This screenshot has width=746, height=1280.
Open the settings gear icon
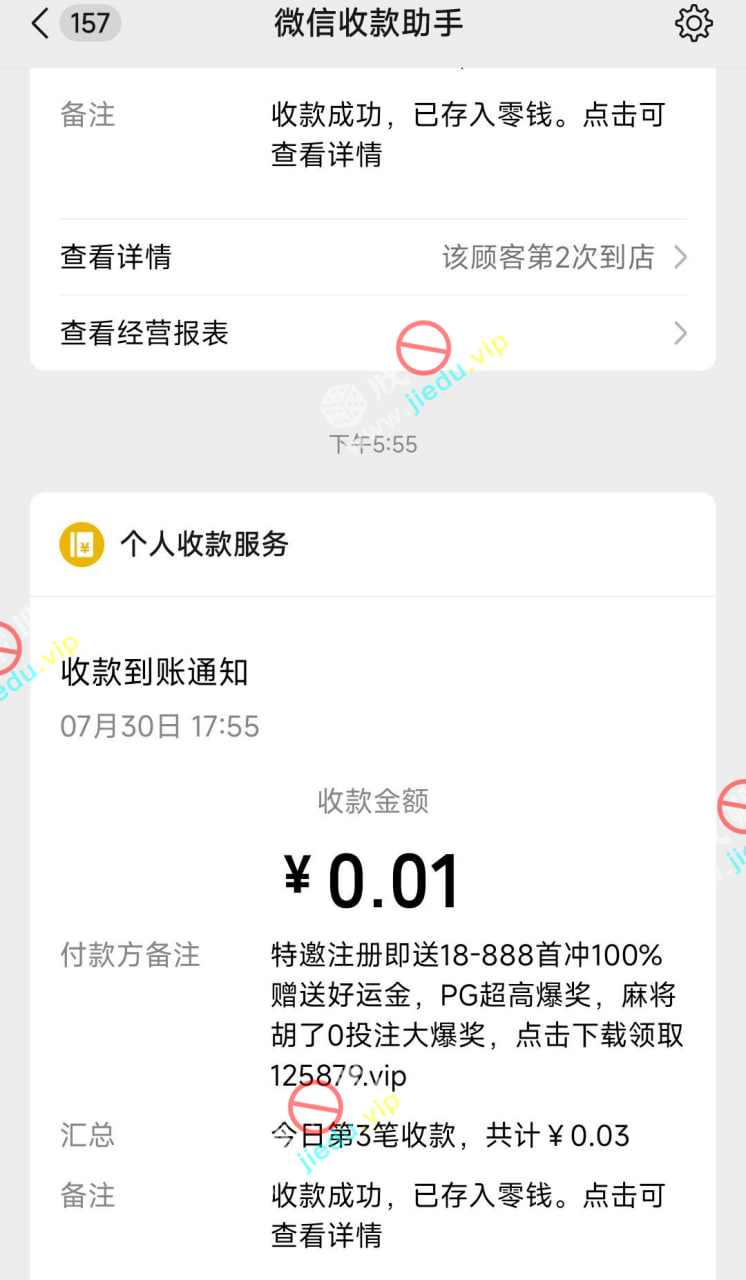pos(693,24)
